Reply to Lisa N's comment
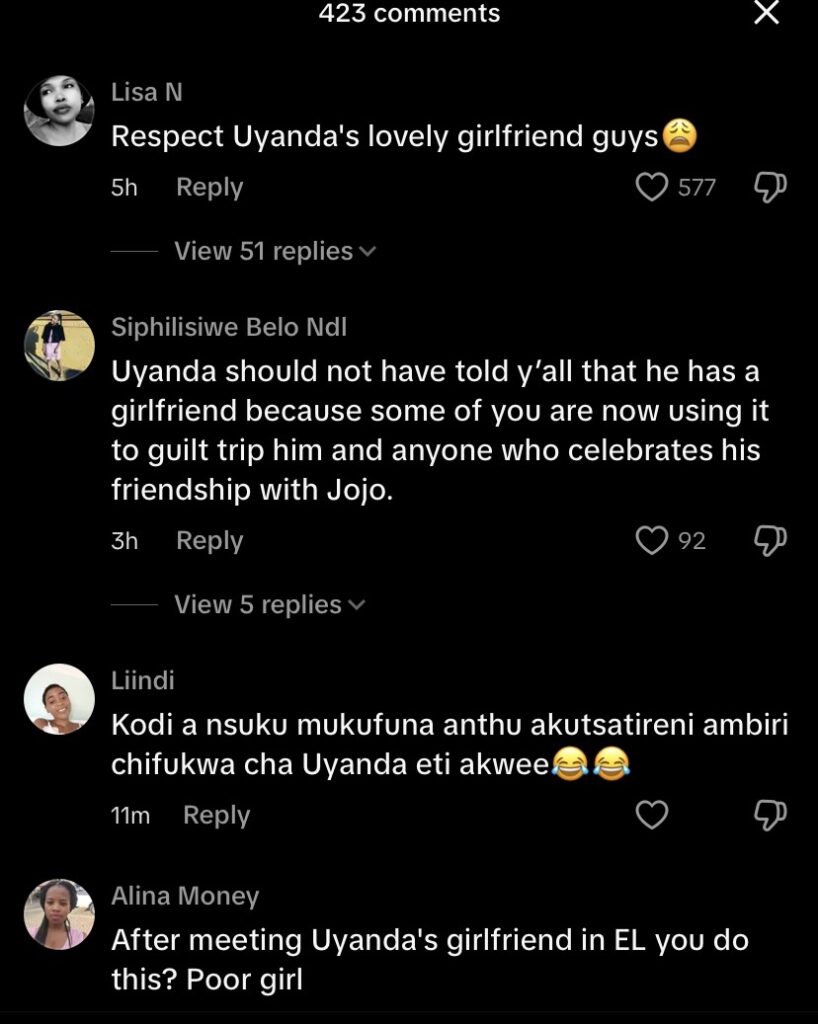This screenshot has height=1024, width=818. click(x=209, y=187)
